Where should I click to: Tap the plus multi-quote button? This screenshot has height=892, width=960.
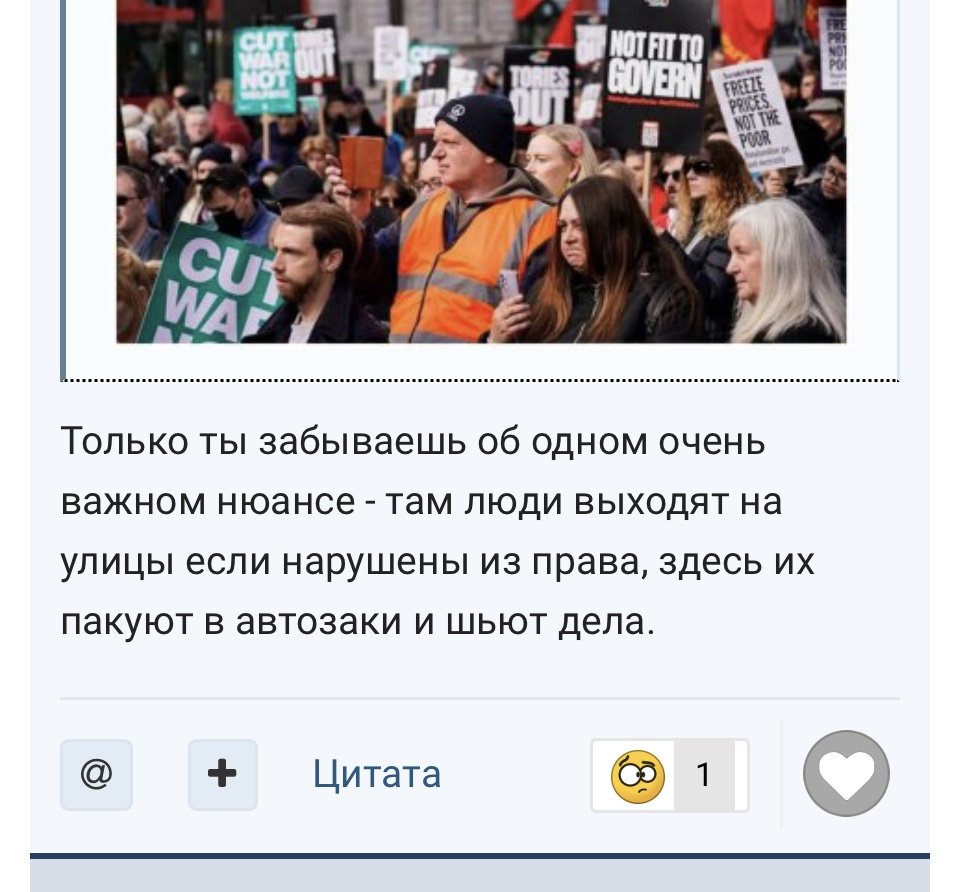coord(223,775)
